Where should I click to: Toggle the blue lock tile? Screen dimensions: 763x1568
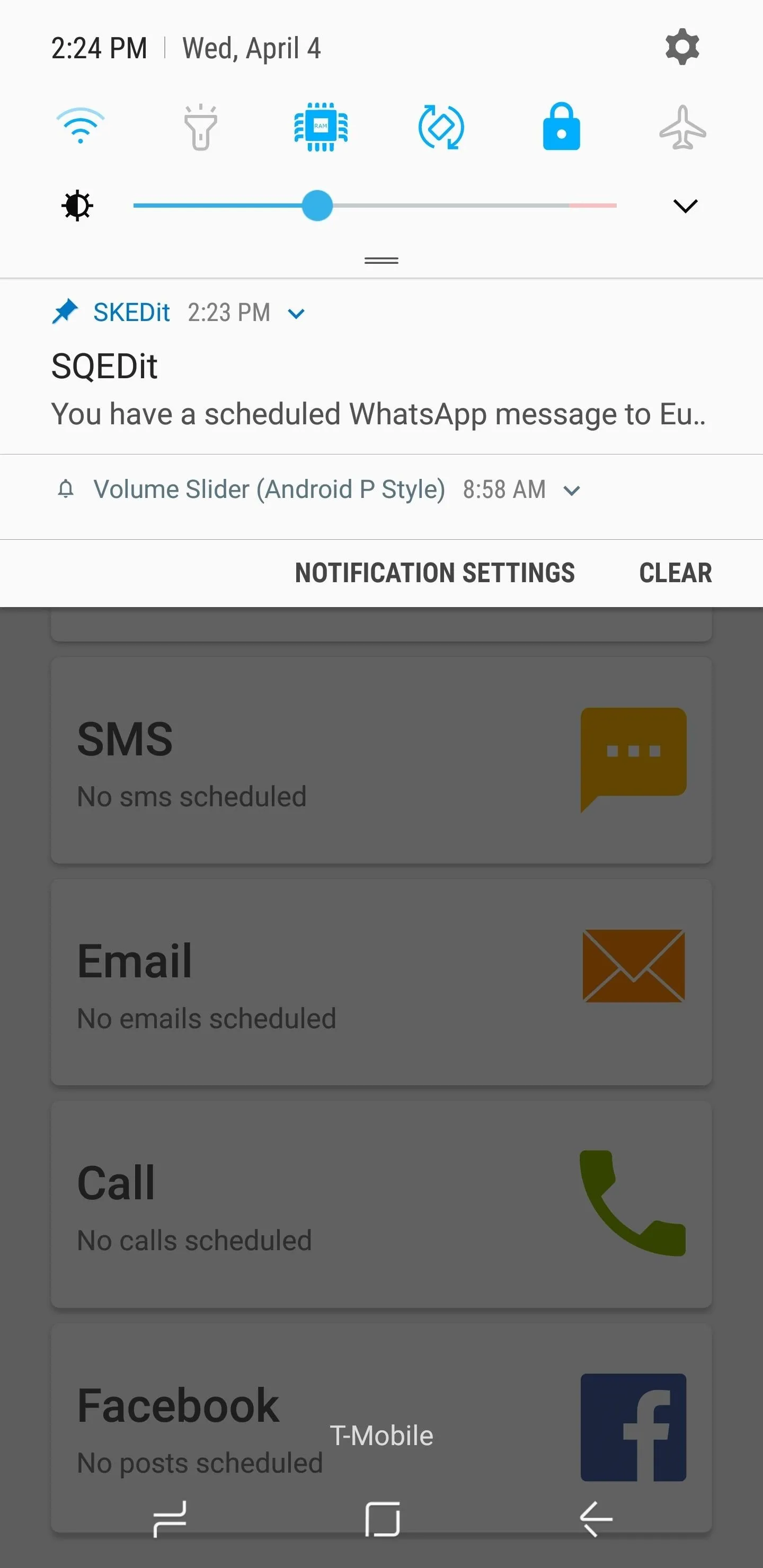562,126
